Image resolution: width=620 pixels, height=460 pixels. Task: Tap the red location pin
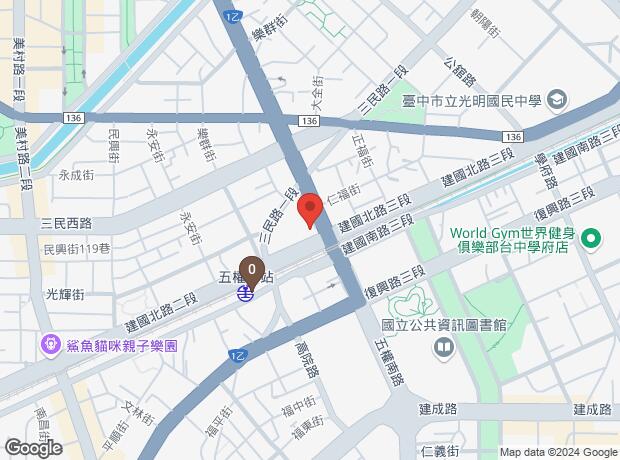[x=310, y=211]
